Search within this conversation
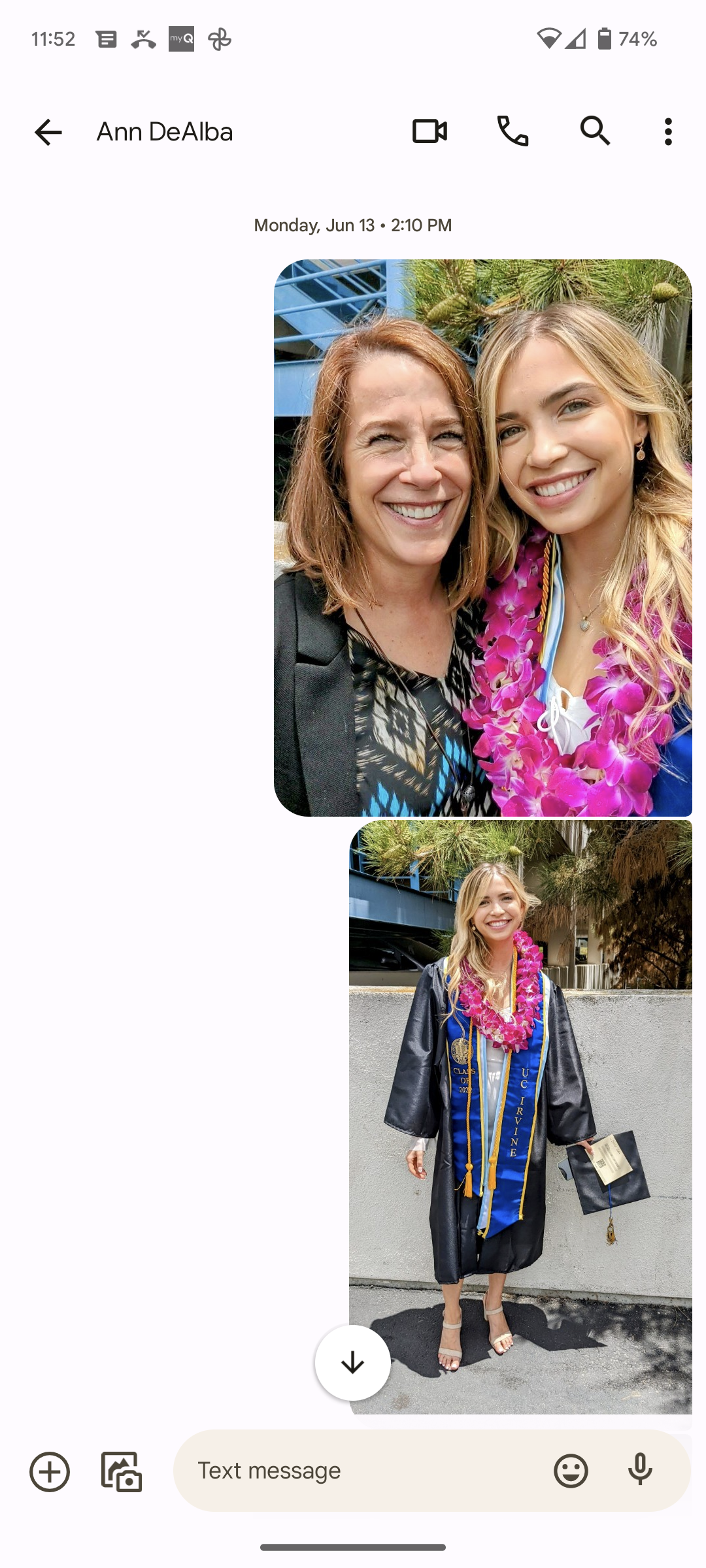Viewport: 706px width, 1568px height. (595, 131)
